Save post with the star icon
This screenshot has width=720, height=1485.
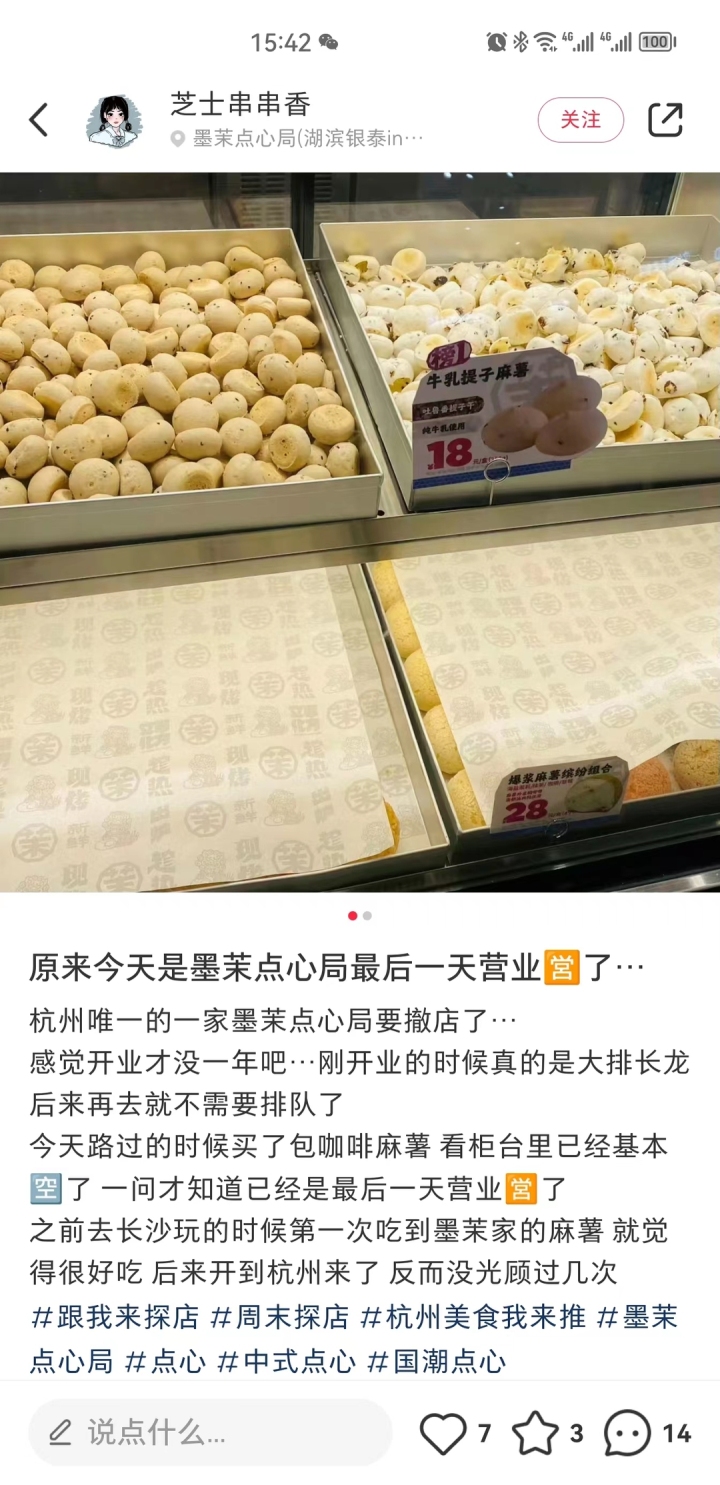(535, 1433)
